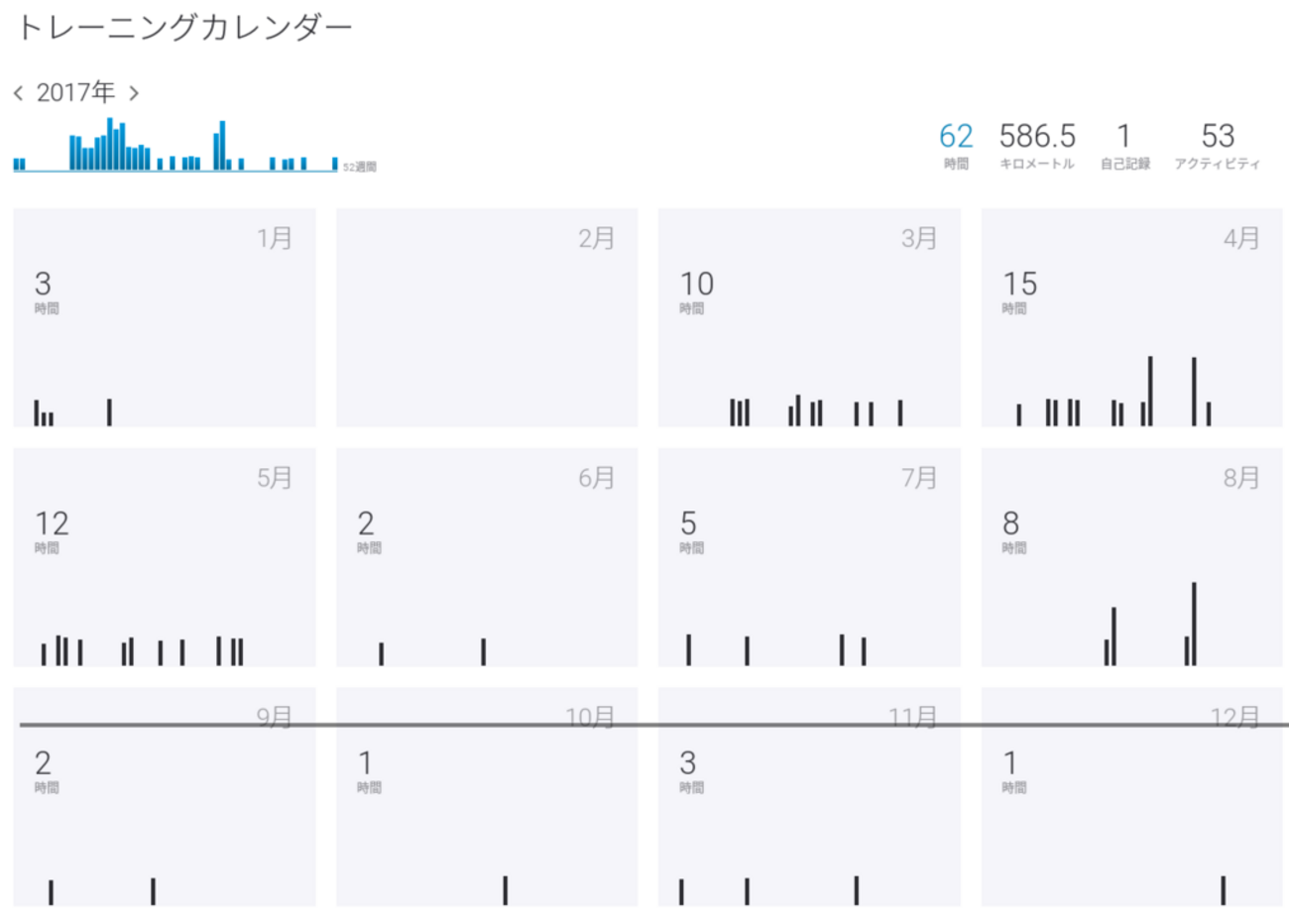Open the September (9月) month card
Viewport: 1289px width, 924px height.
click(x=164, y=803)
